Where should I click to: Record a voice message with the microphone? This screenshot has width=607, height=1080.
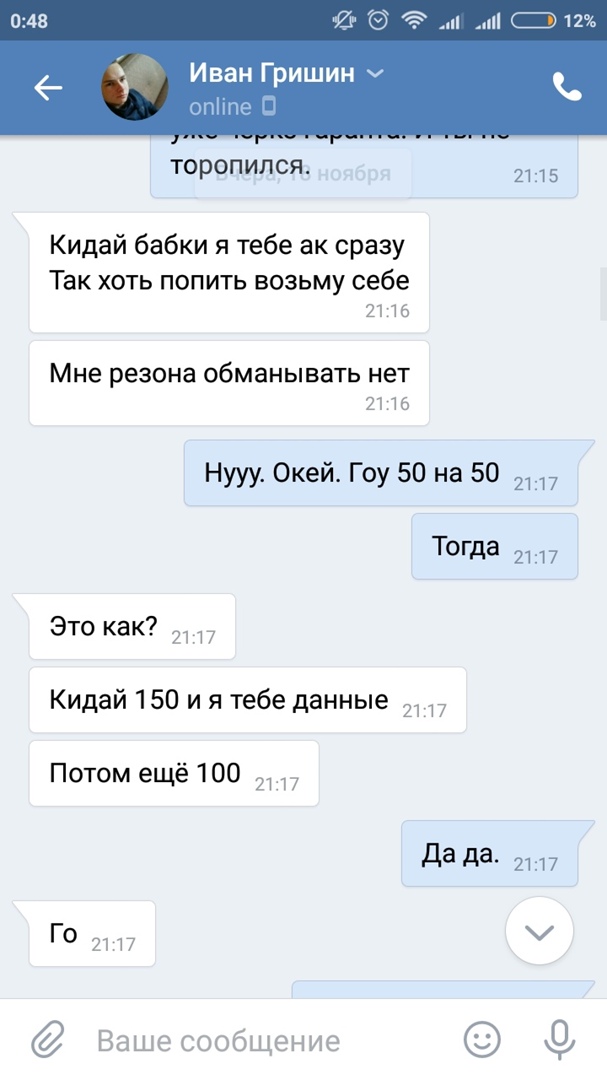pos(559,1040)
